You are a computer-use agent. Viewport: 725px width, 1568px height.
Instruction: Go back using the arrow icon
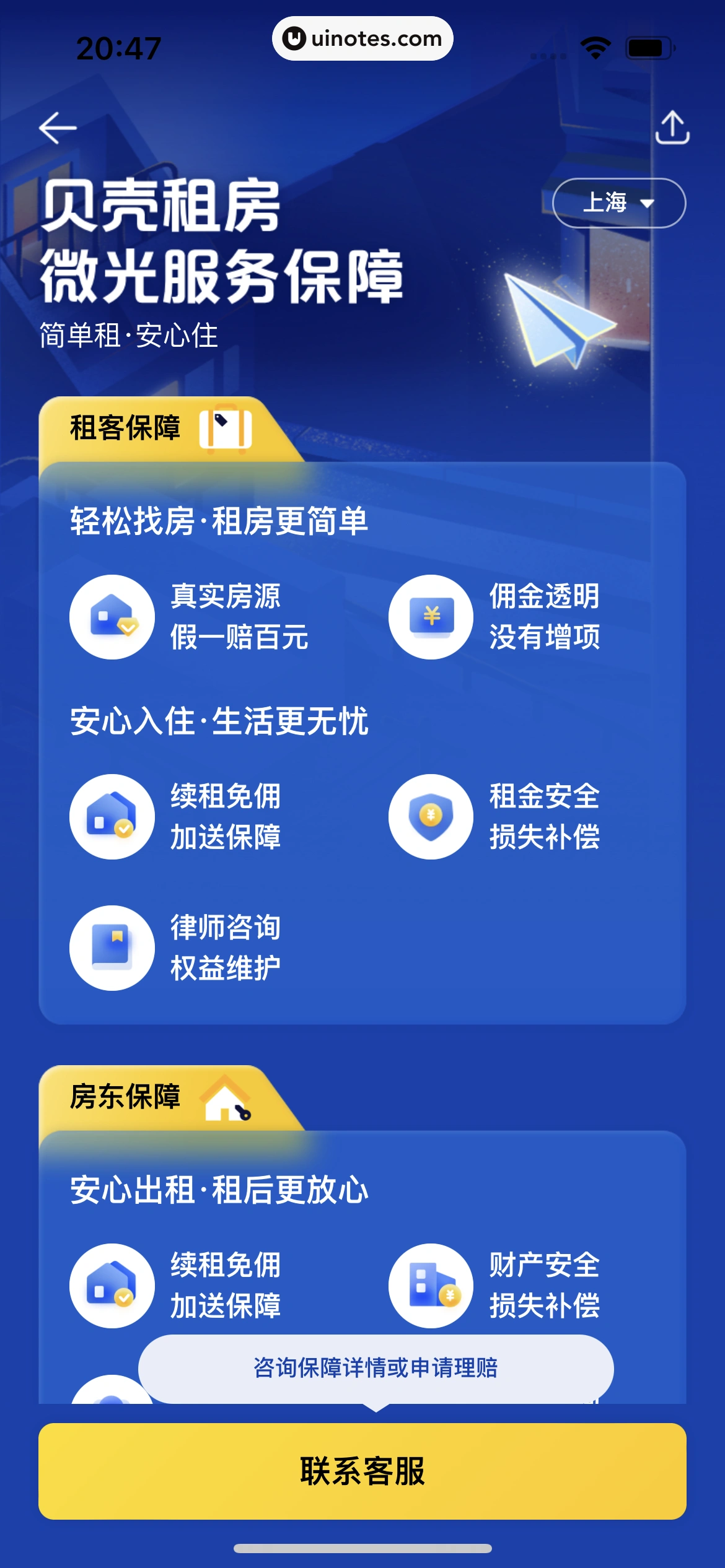pyautogui.click(x=58, y=128)
